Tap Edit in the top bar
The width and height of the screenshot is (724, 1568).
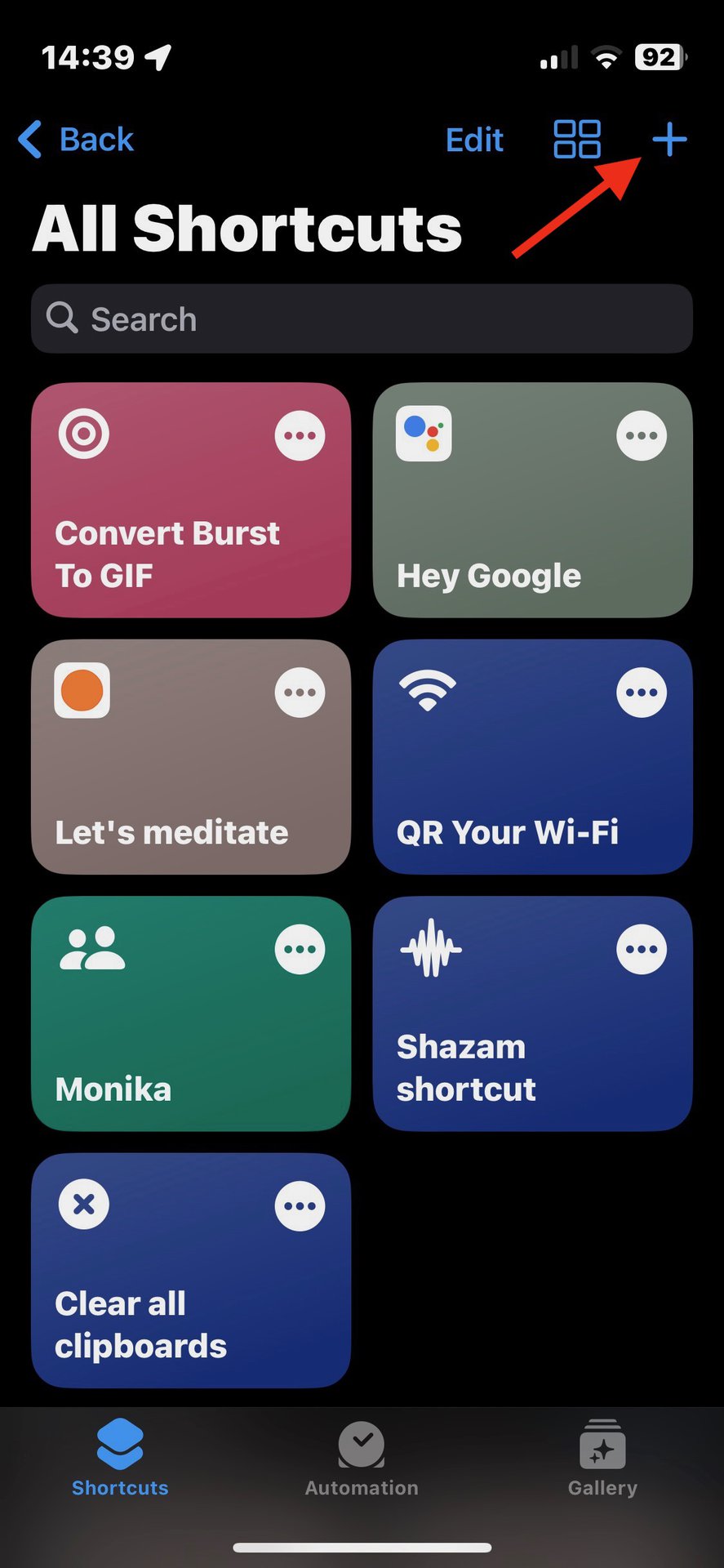474,140
